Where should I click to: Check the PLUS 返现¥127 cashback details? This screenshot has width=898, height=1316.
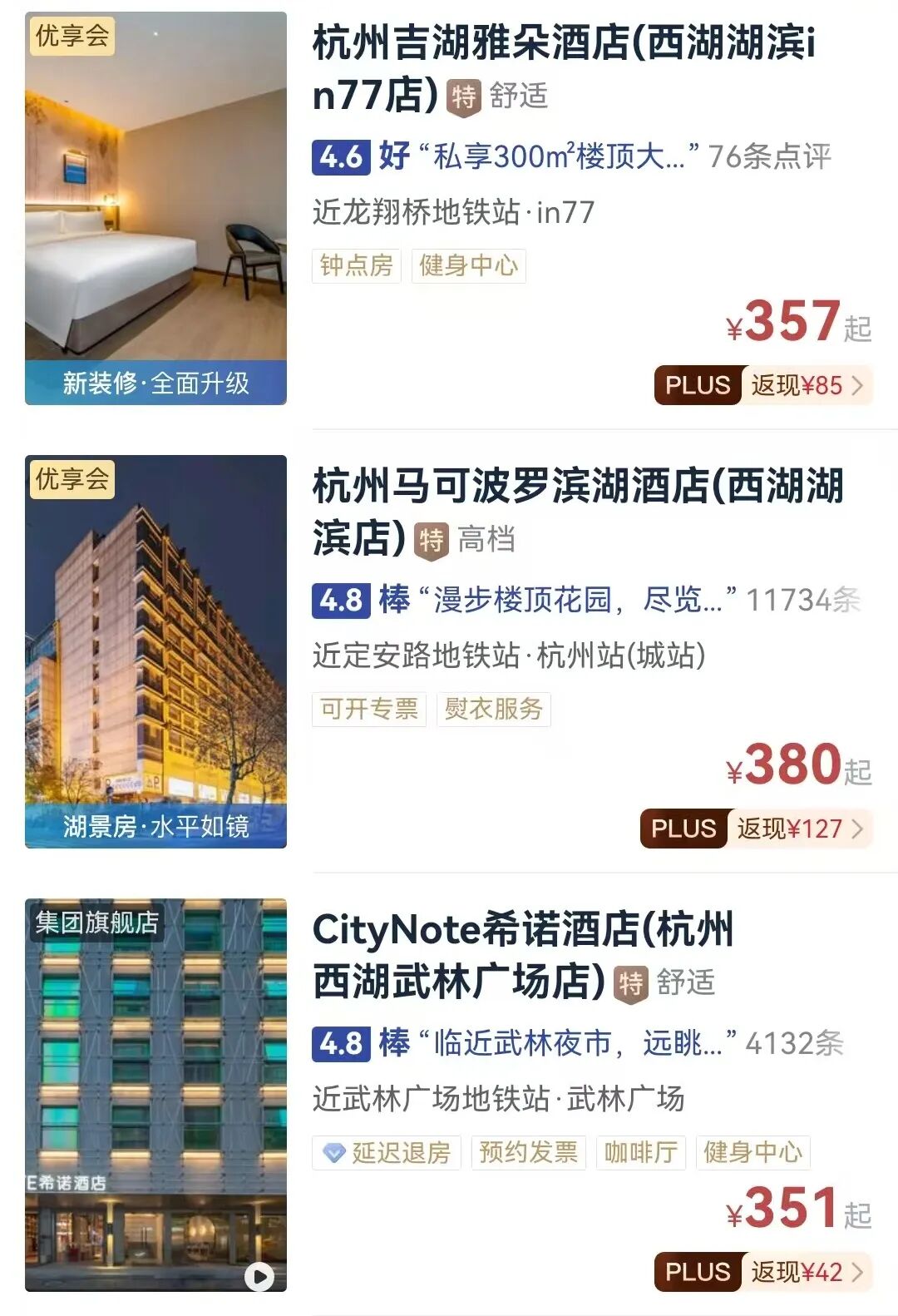756,829
